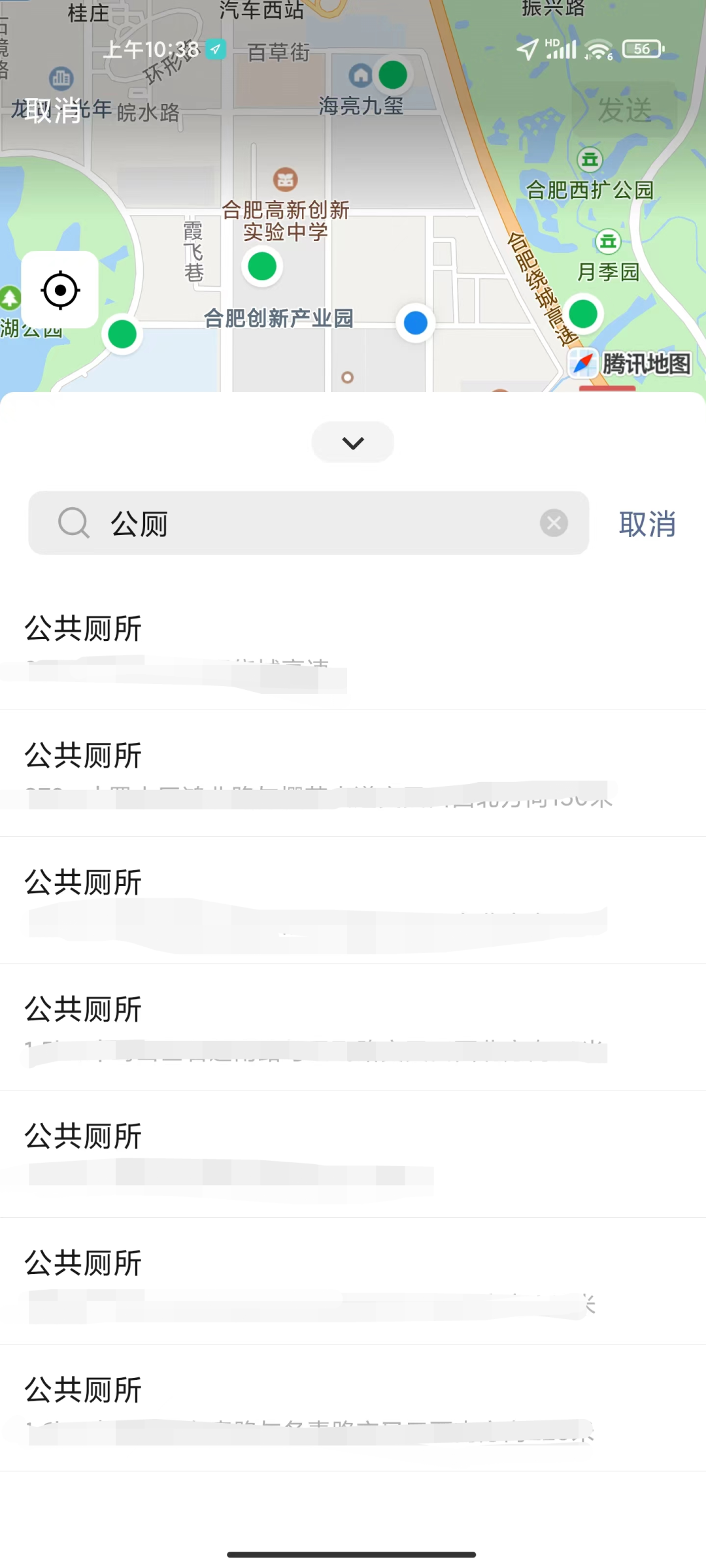
Task: Tap 取消 at top left of map
Action: [x=54, y=110]
